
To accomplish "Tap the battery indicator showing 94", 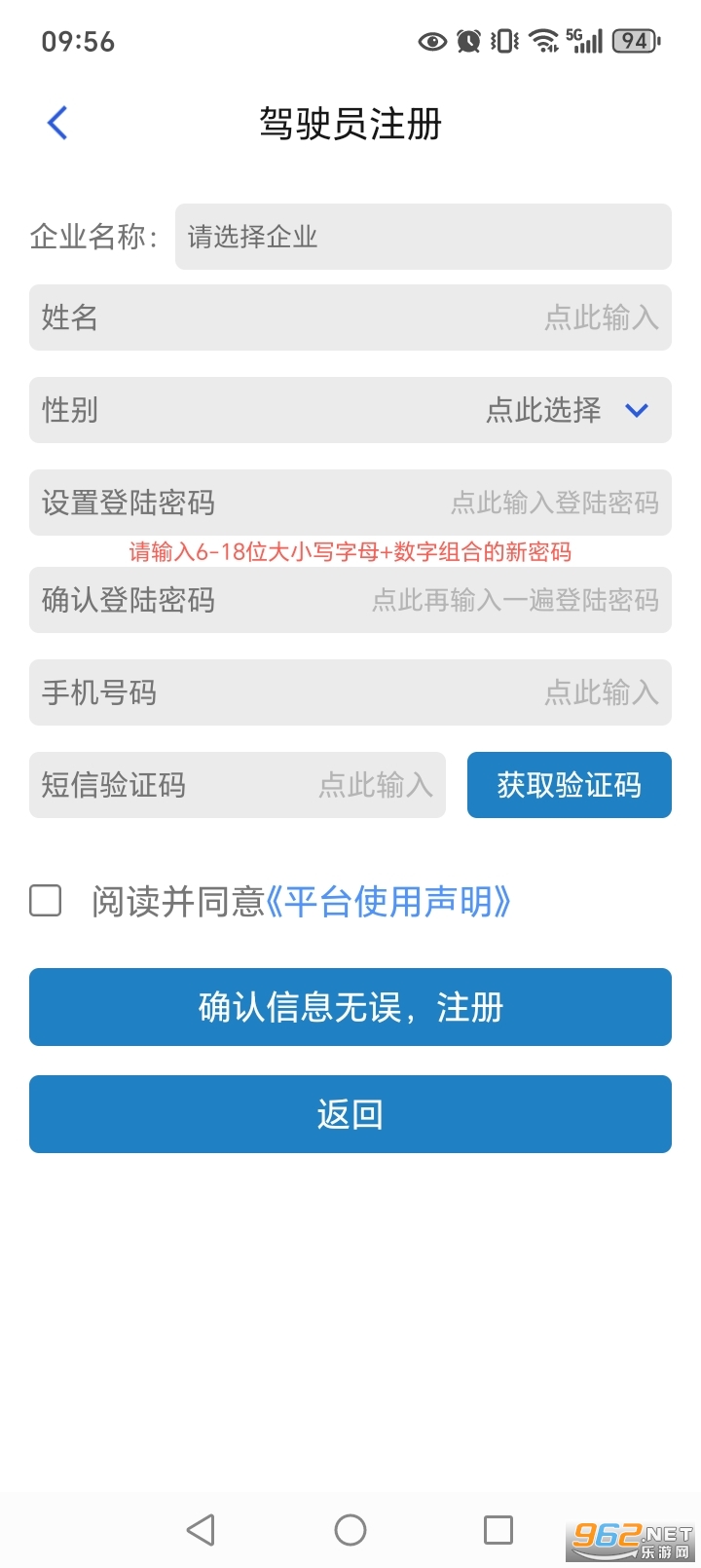I will [x=635, y=41].
